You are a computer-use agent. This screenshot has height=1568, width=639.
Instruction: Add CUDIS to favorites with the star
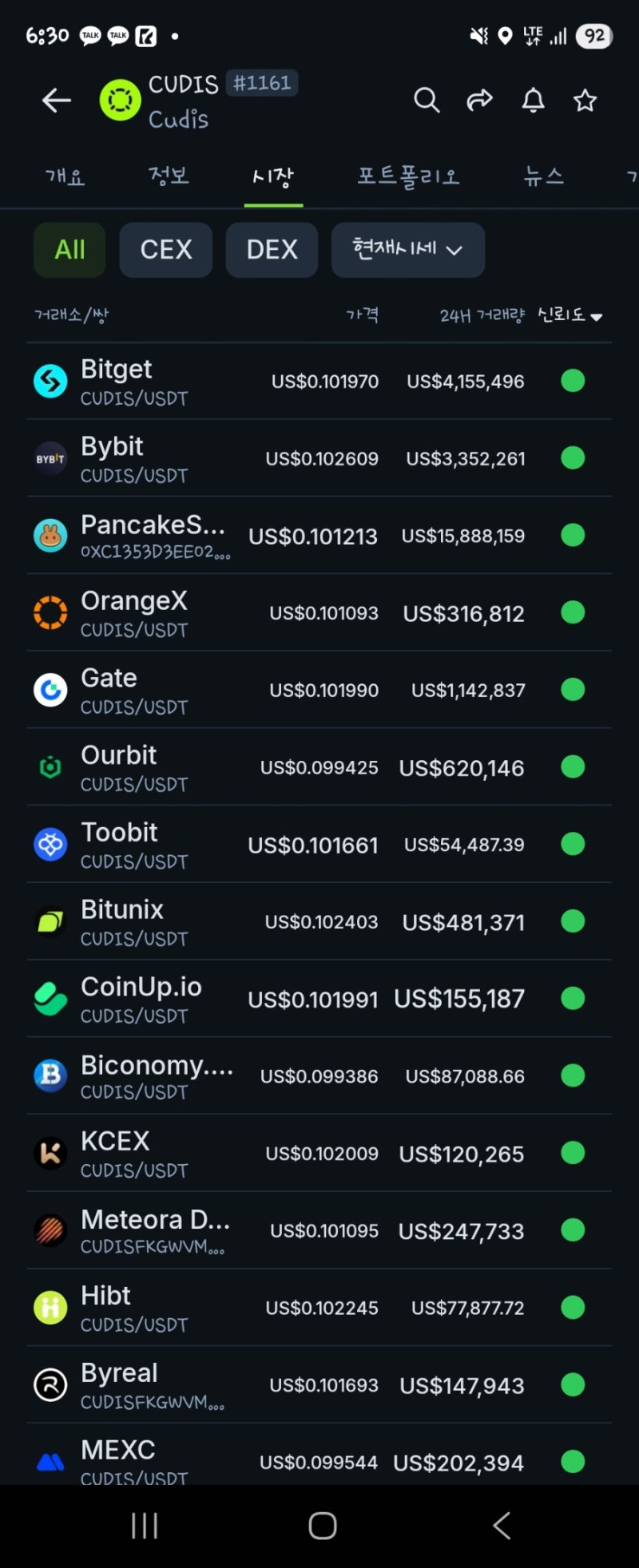click(x=585, y=101)
